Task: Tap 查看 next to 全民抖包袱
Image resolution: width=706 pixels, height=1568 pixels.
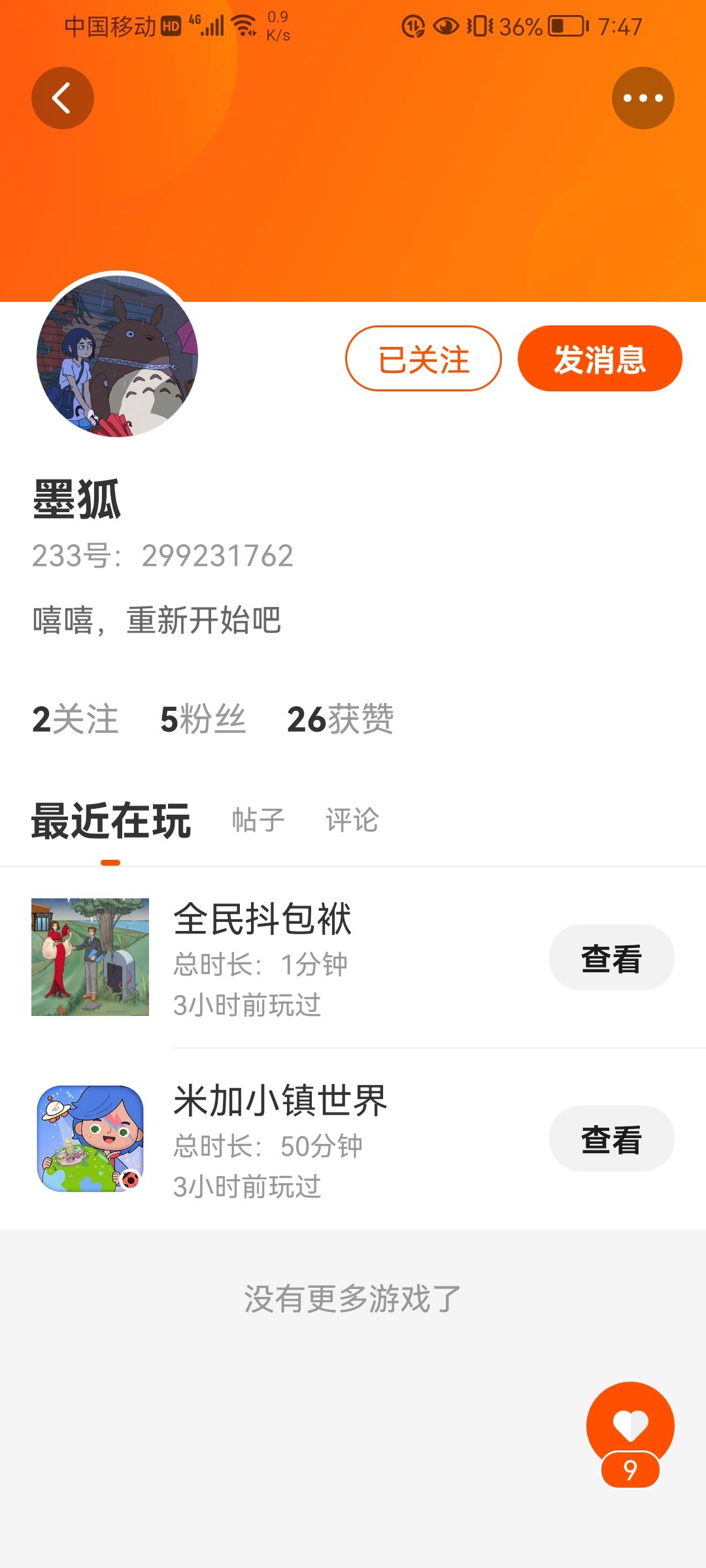Action: [x=611, y=958]
